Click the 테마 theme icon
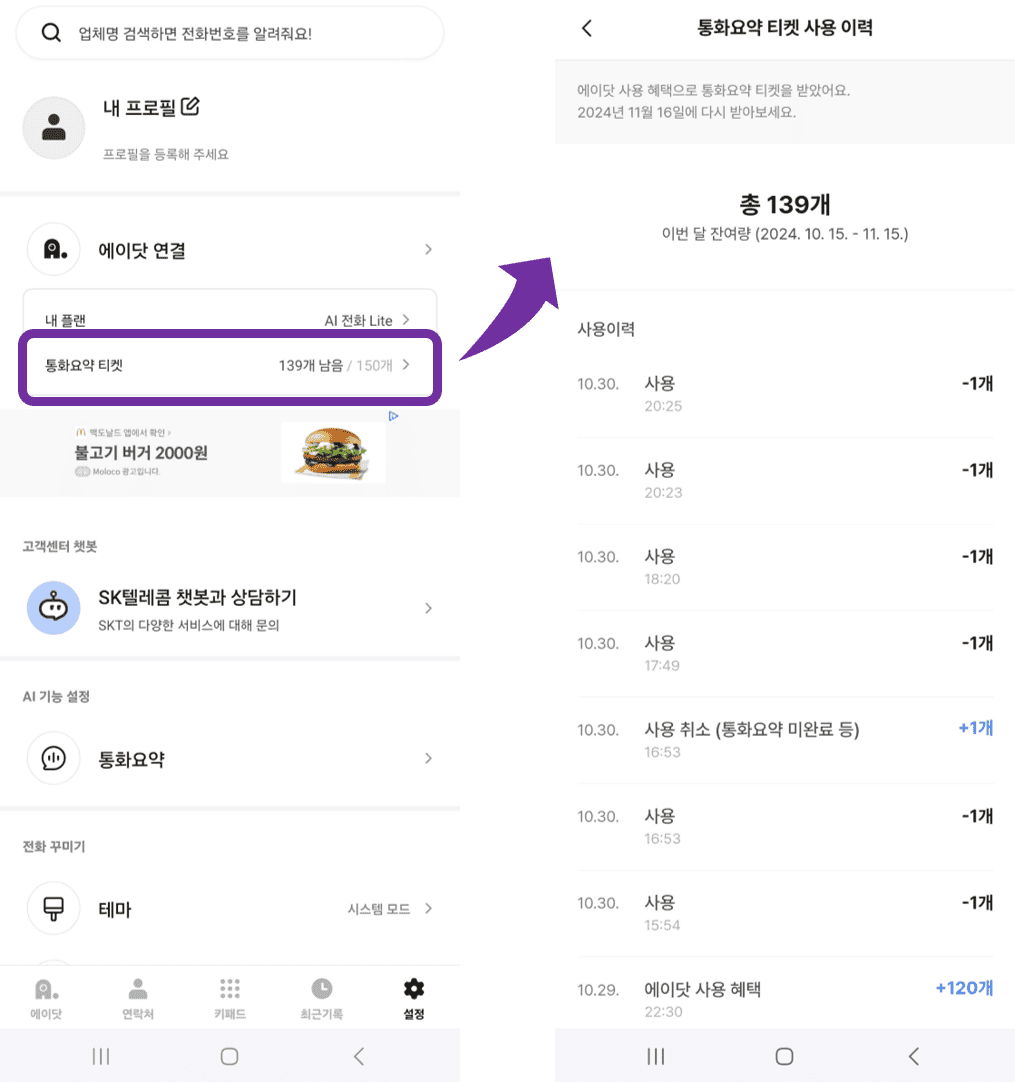Screen dimensions: 1015x1082 point(53,909)
